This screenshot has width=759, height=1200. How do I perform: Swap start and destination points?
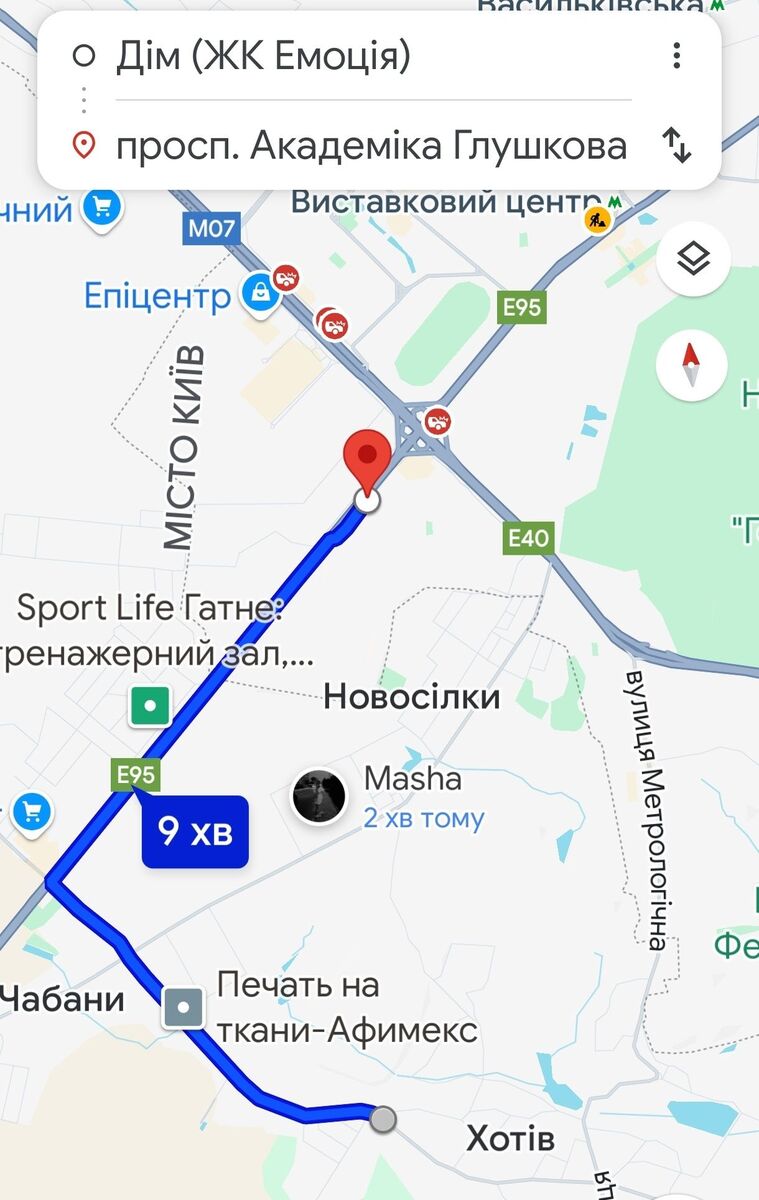click(x=677, y=147)
